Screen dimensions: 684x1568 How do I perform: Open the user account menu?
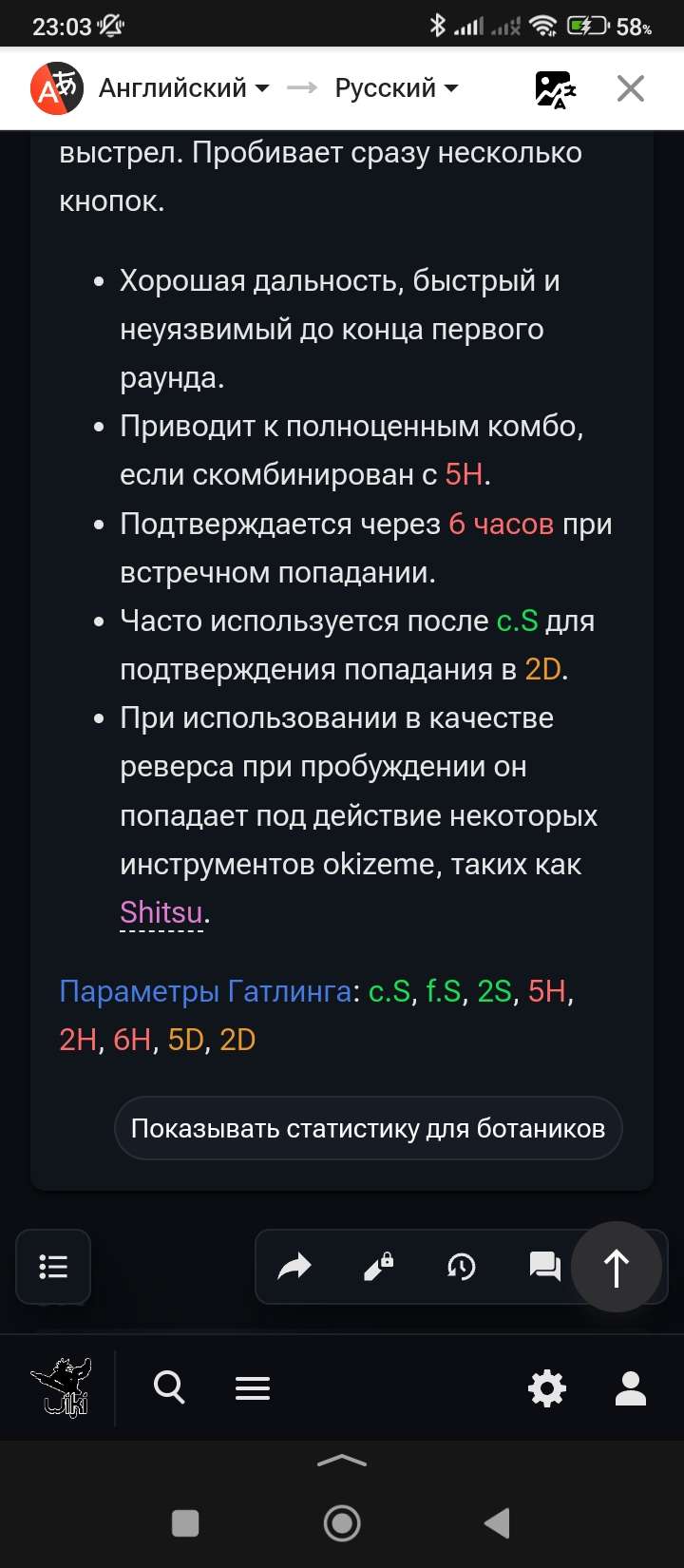(x=631, y=1388)
